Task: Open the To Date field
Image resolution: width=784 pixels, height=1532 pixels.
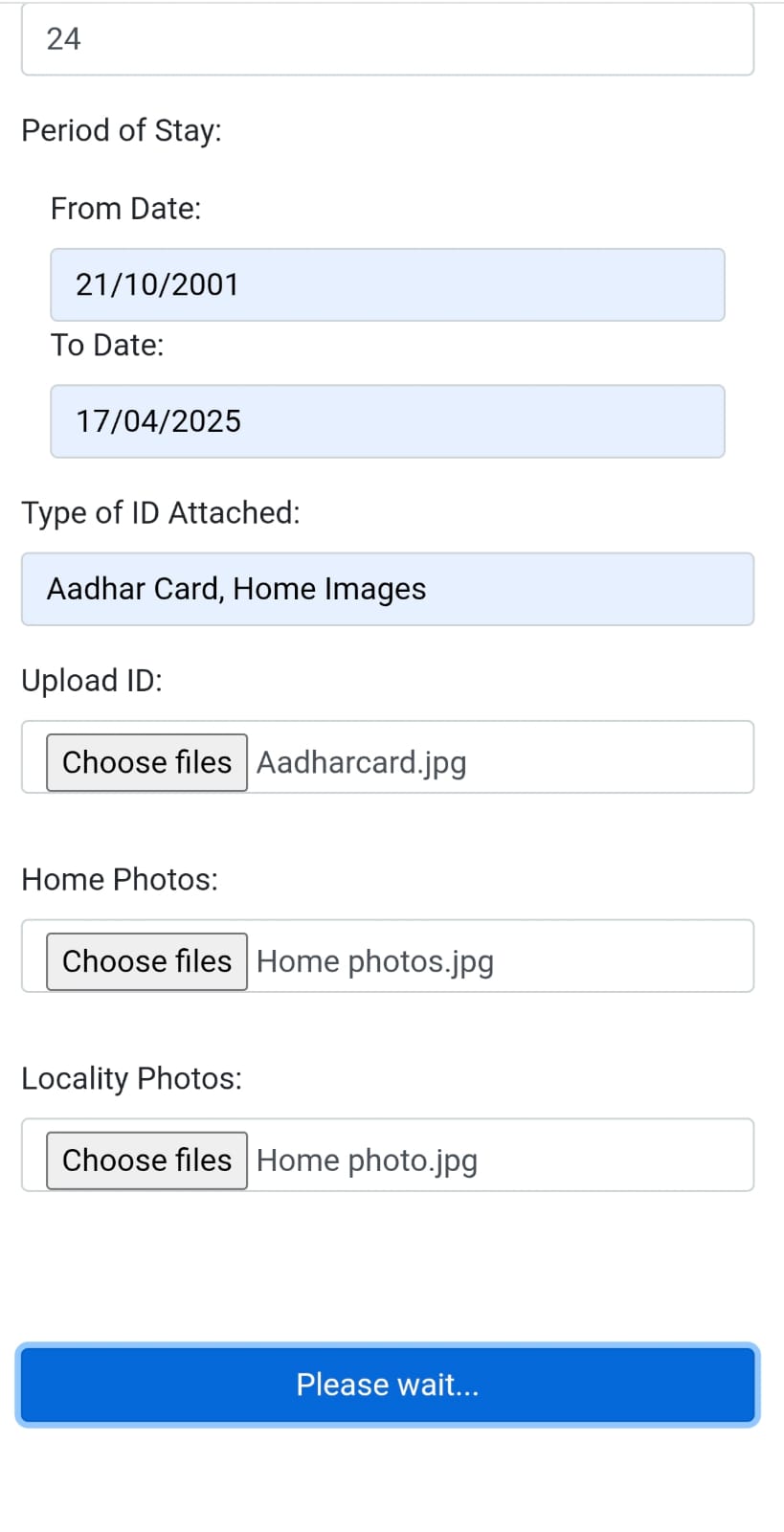Action: pyautogui.click(x=387, y=421)
